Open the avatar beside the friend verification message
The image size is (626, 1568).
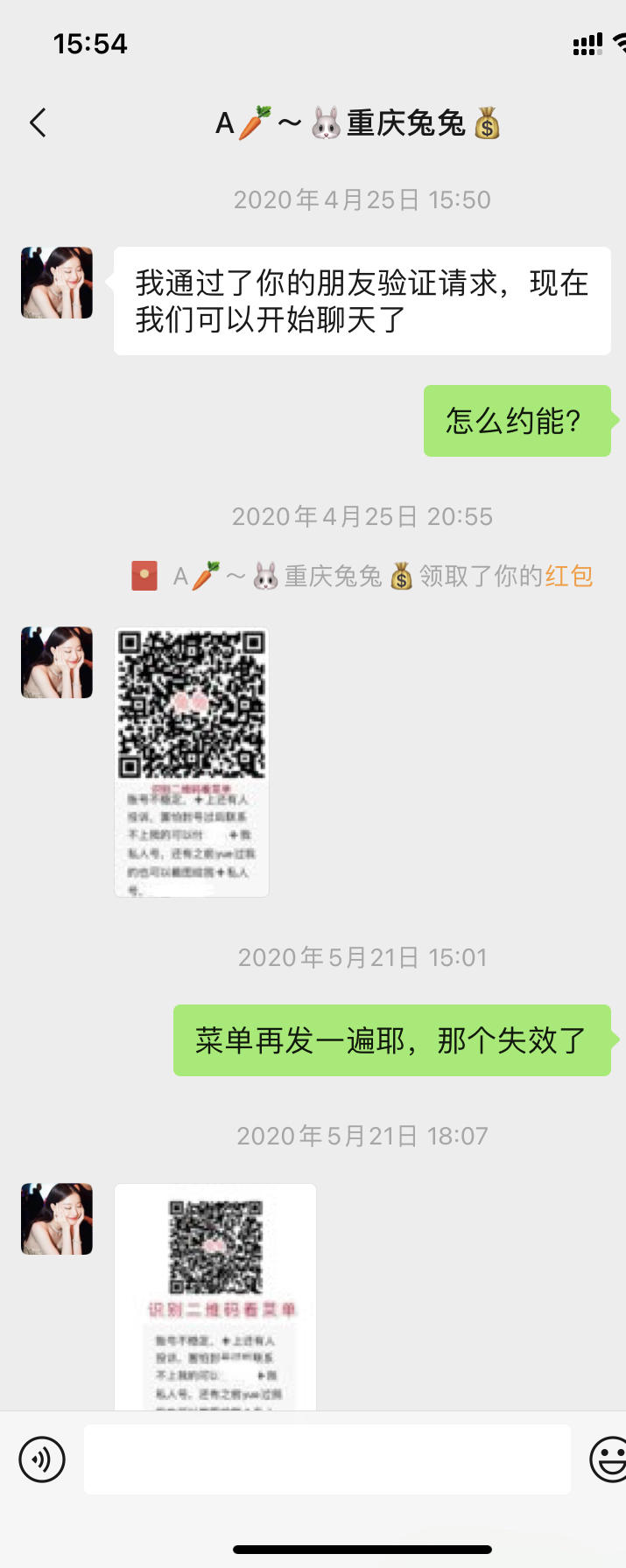(57, 283)
